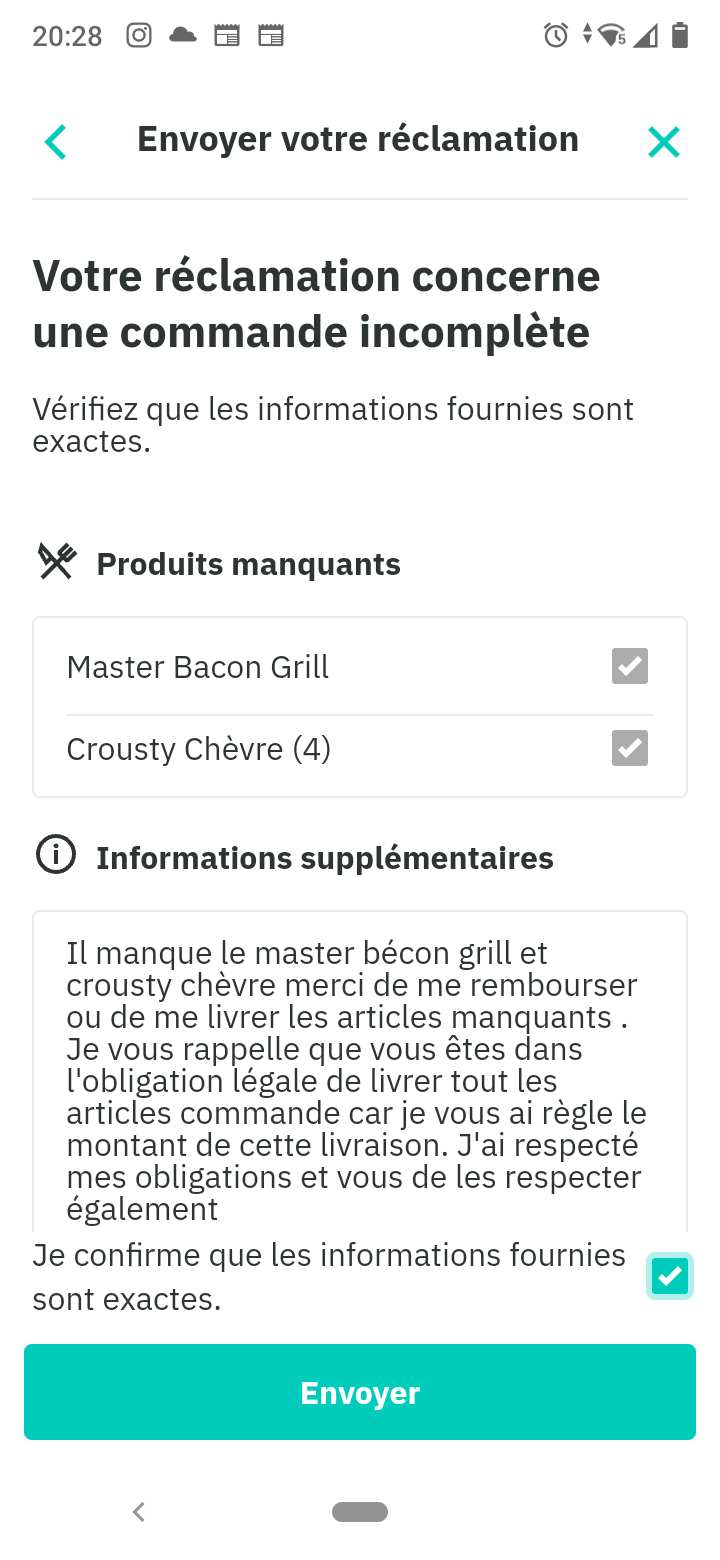This screenshot has width=720, height=1560.
Task: Close the réclamation screen
Action: point(663,142)
